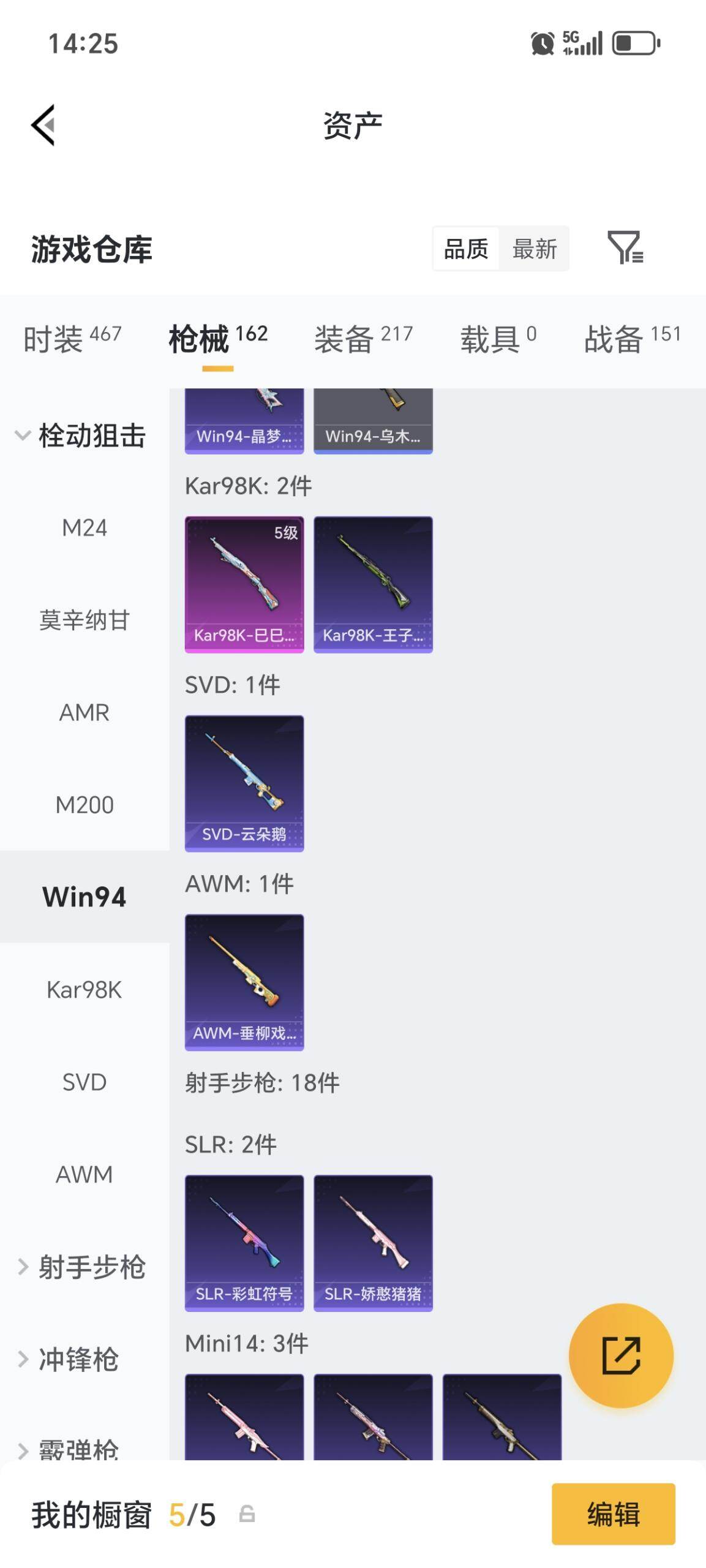The width and height of the screenshot is (706, 1568).
Task: Jump to AMR in the sidebar
Action: 84,712
